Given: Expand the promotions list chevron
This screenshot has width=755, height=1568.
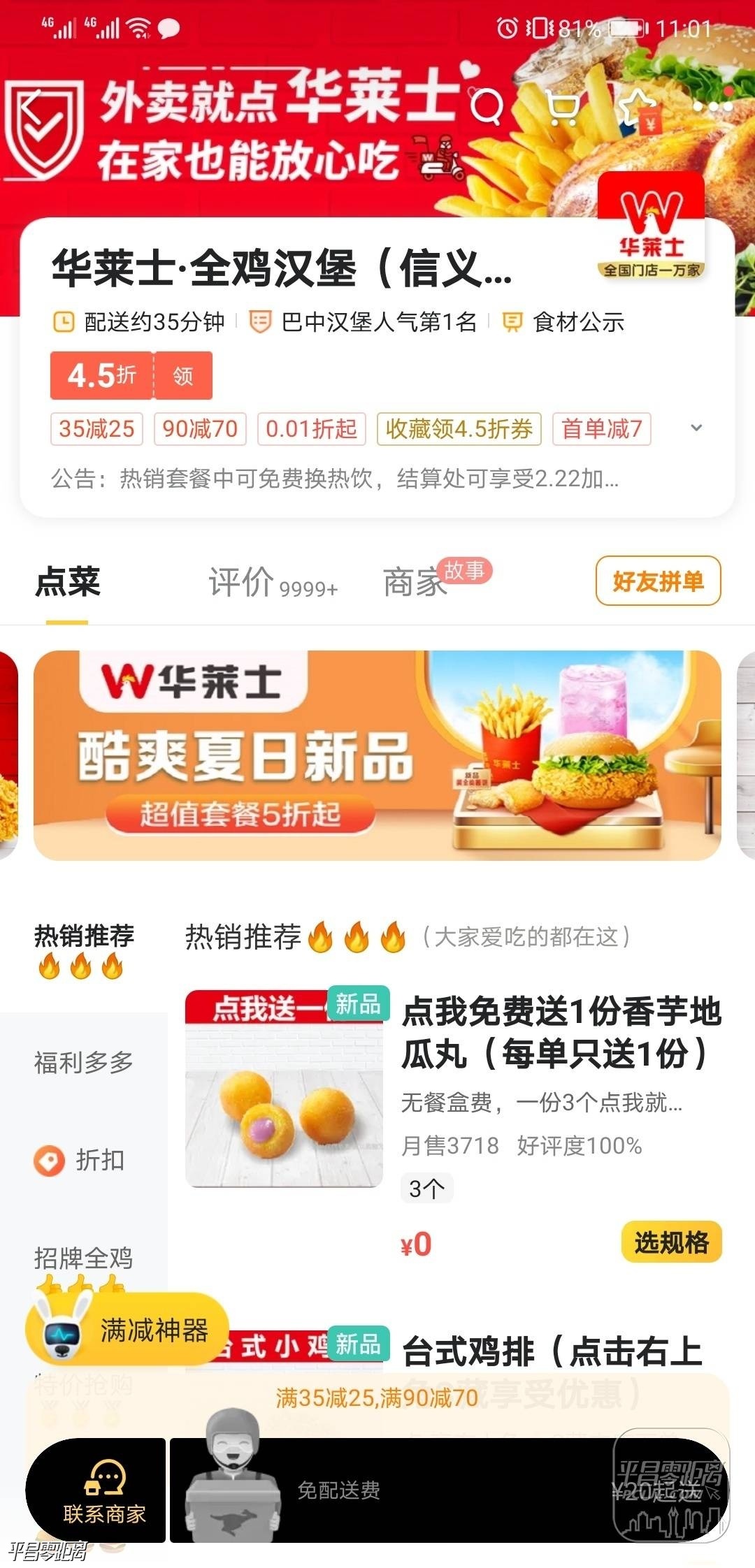Looking at the screenshot, I should pos(696,428).
